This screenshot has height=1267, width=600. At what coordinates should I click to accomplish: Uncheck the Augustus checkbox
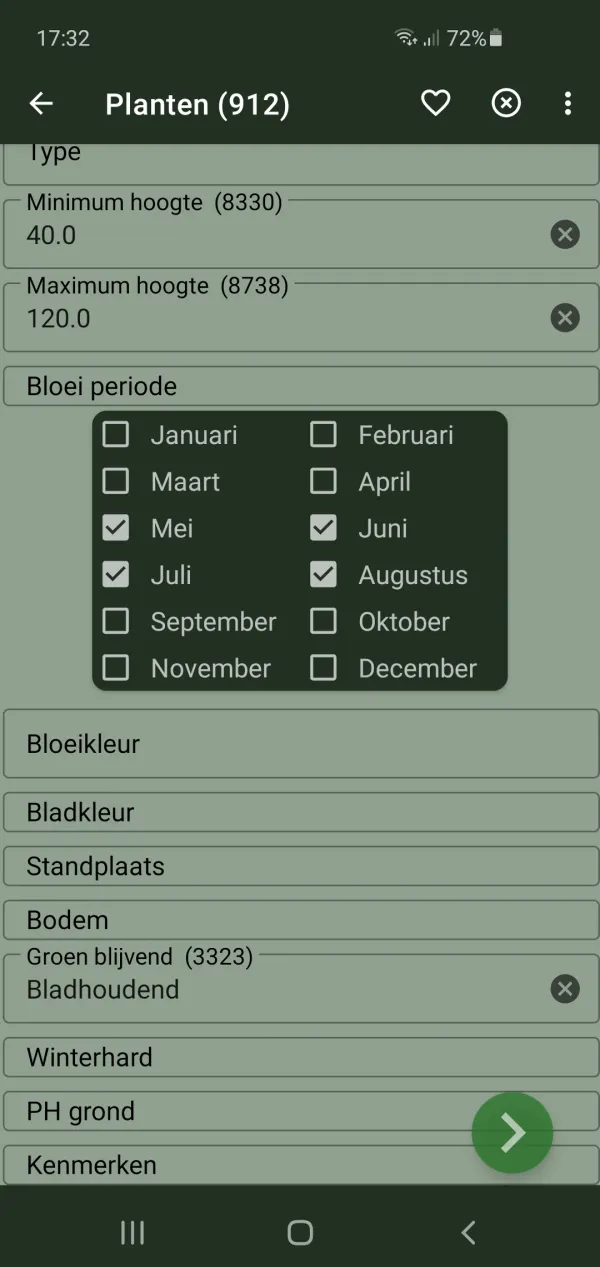[323, 575]
